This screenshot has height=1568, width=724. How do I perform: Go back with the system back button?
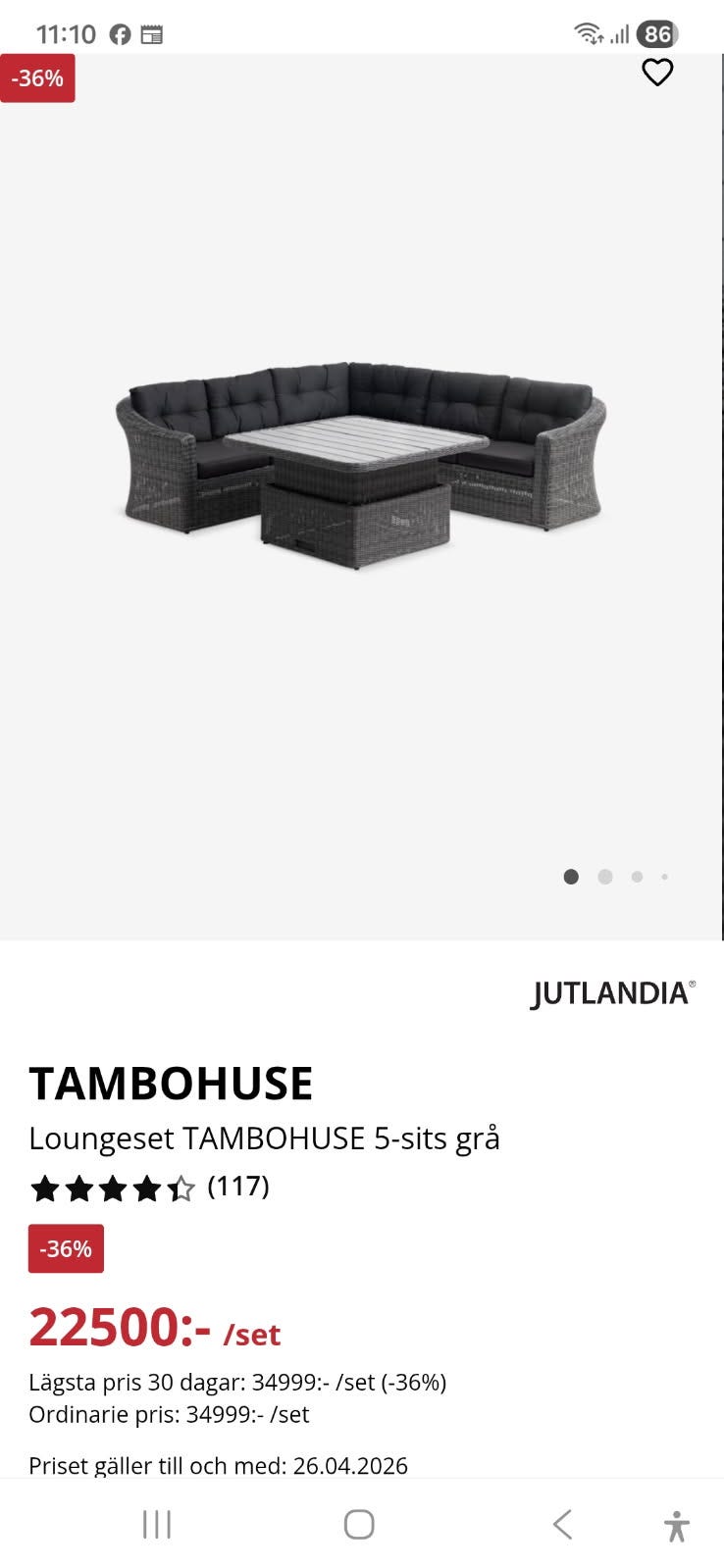pos(562,1524)
